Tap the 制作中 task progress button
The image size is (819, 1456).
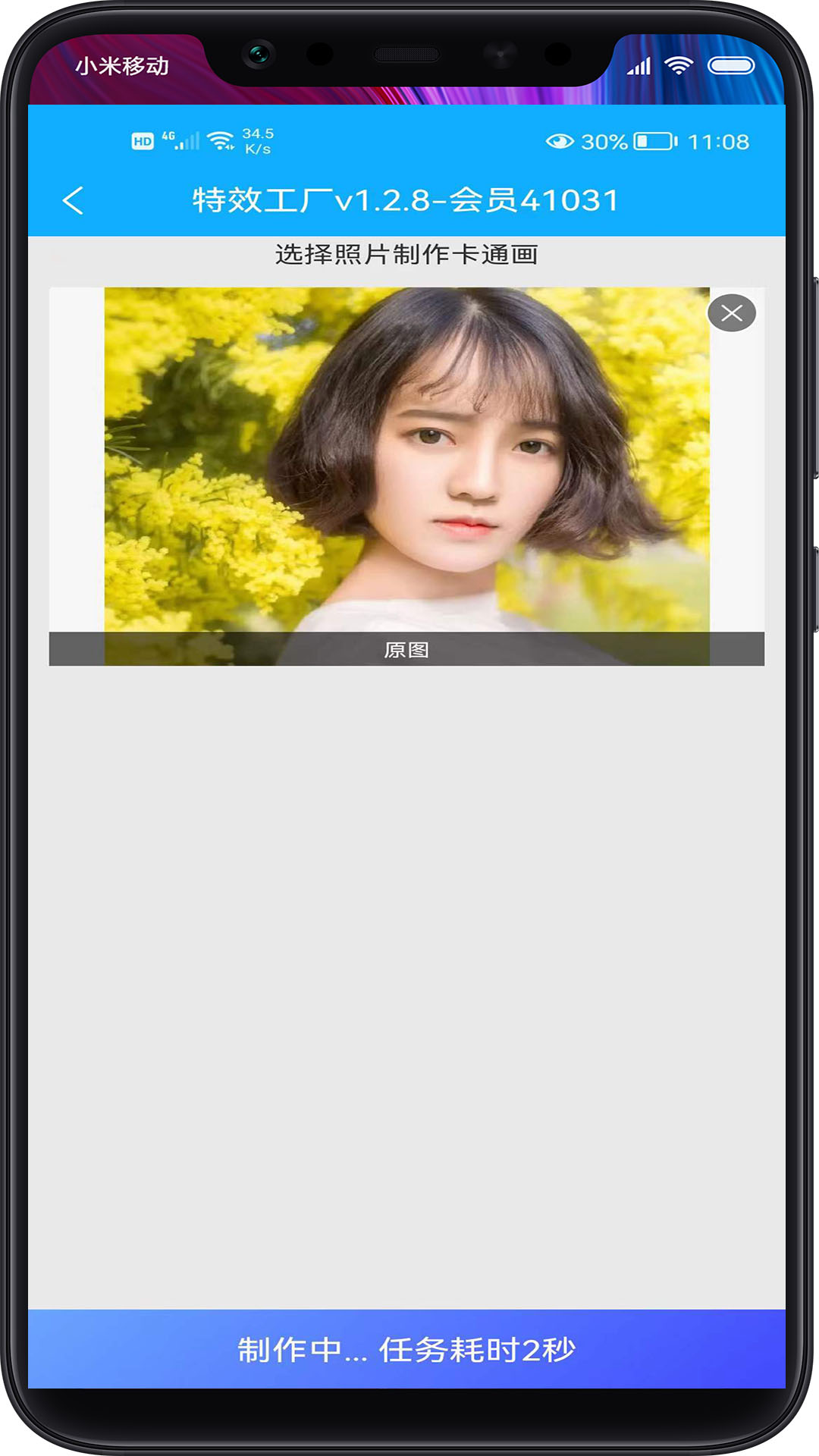[406, 1349]
